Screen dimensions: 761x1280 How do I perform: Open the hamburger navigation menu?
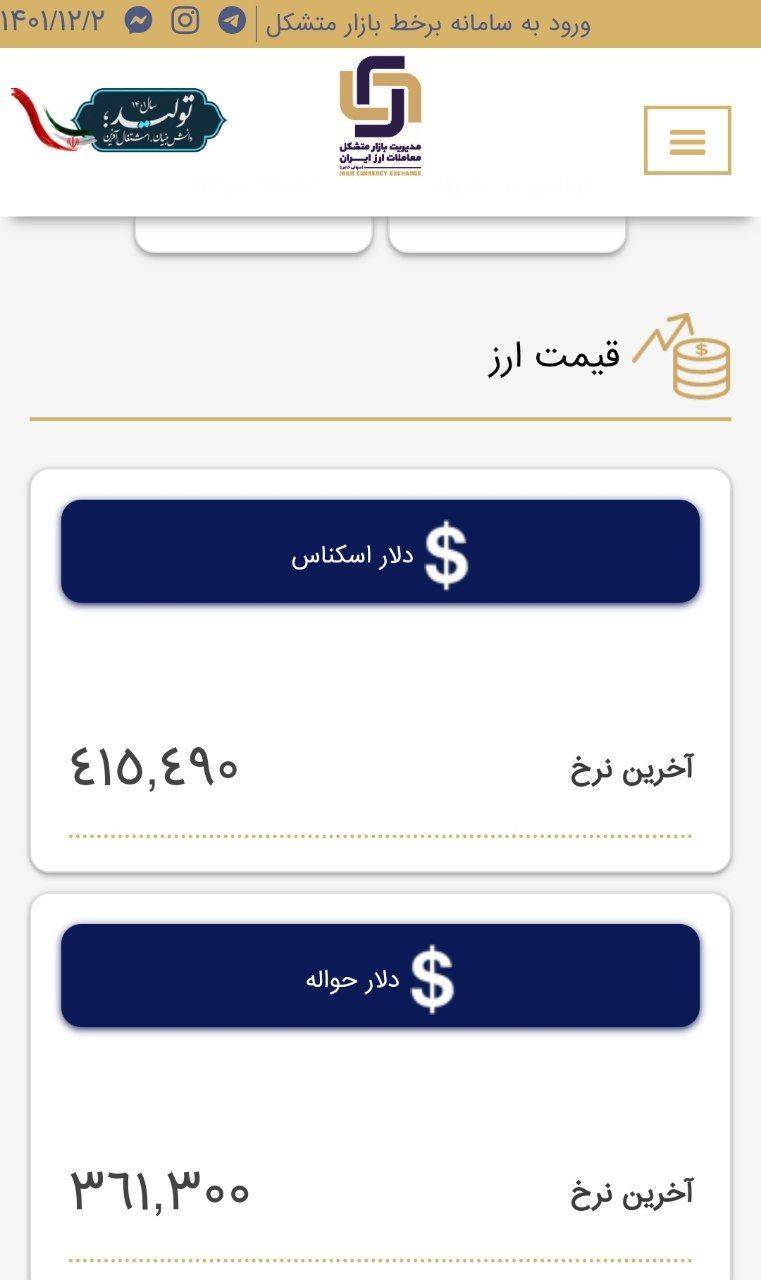click(x=687, y=141)
